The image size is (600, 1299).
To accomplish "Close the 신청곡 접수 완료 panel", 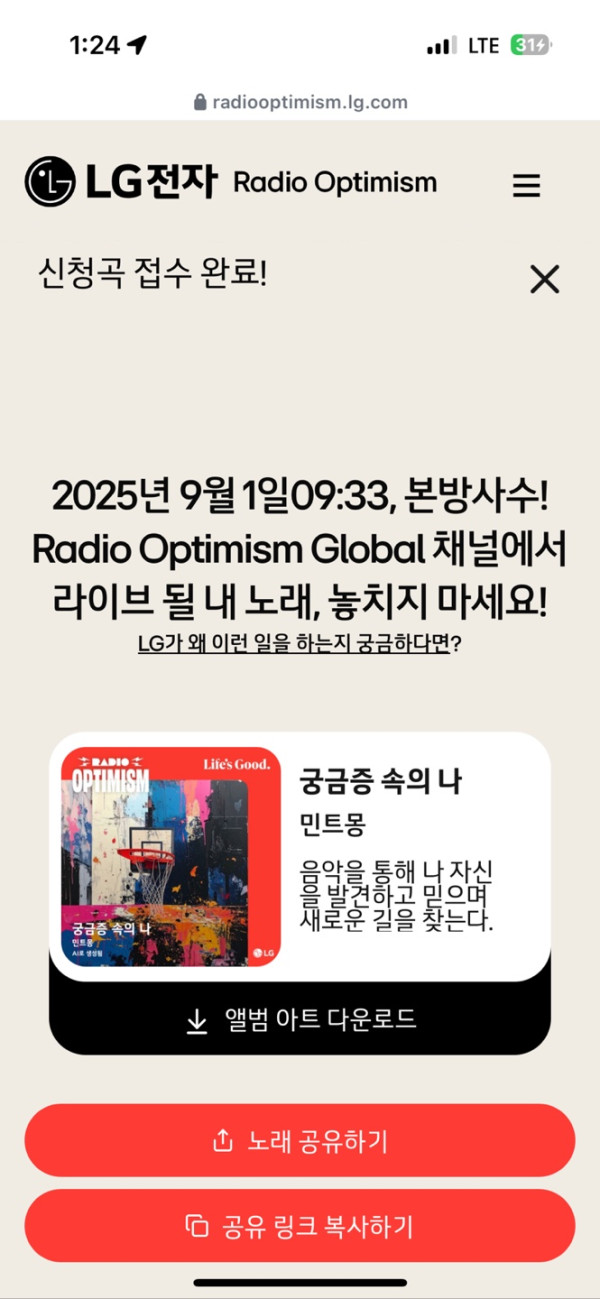I will pyautogui.click(x=544, y=279).
